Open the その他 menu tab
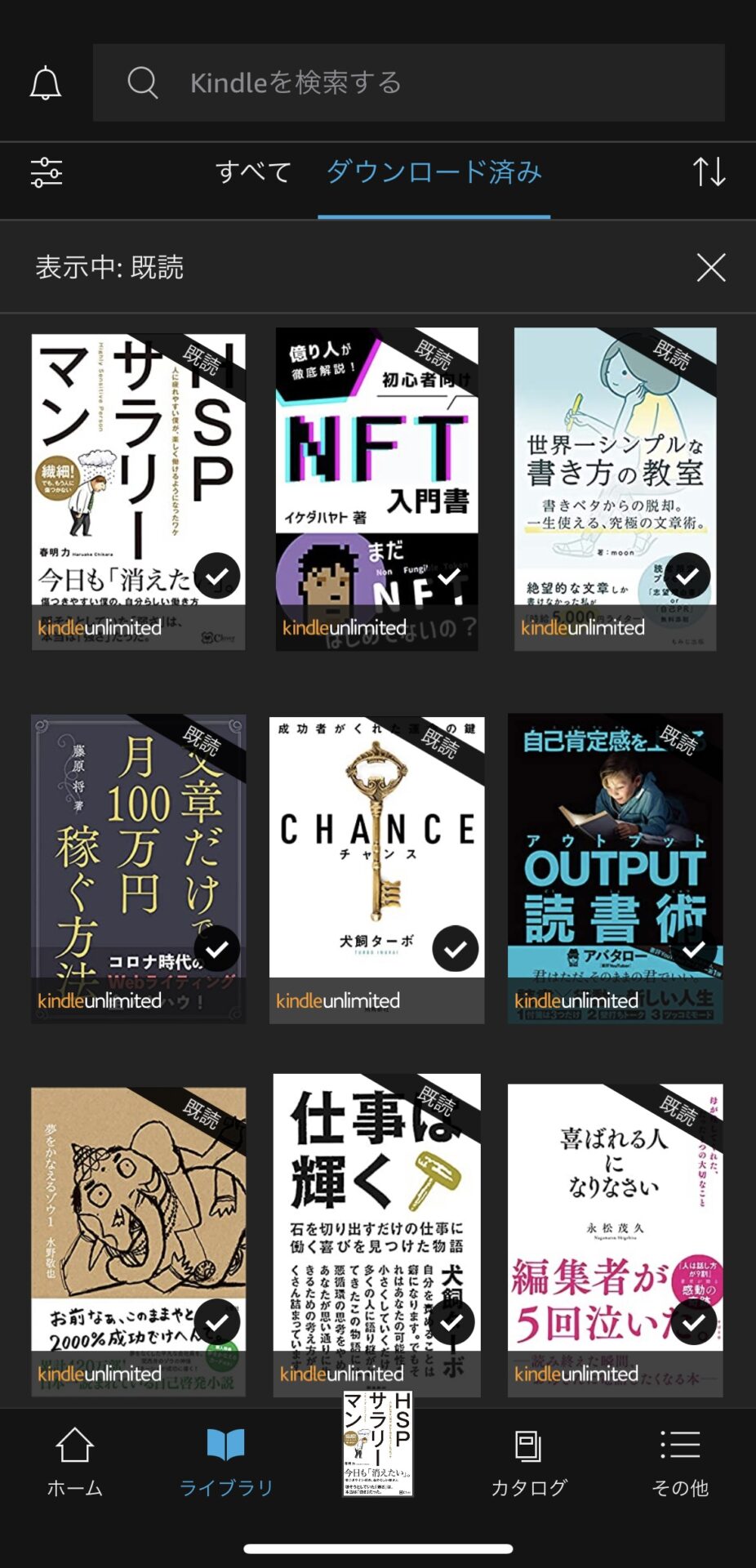 coord(680,1463)
